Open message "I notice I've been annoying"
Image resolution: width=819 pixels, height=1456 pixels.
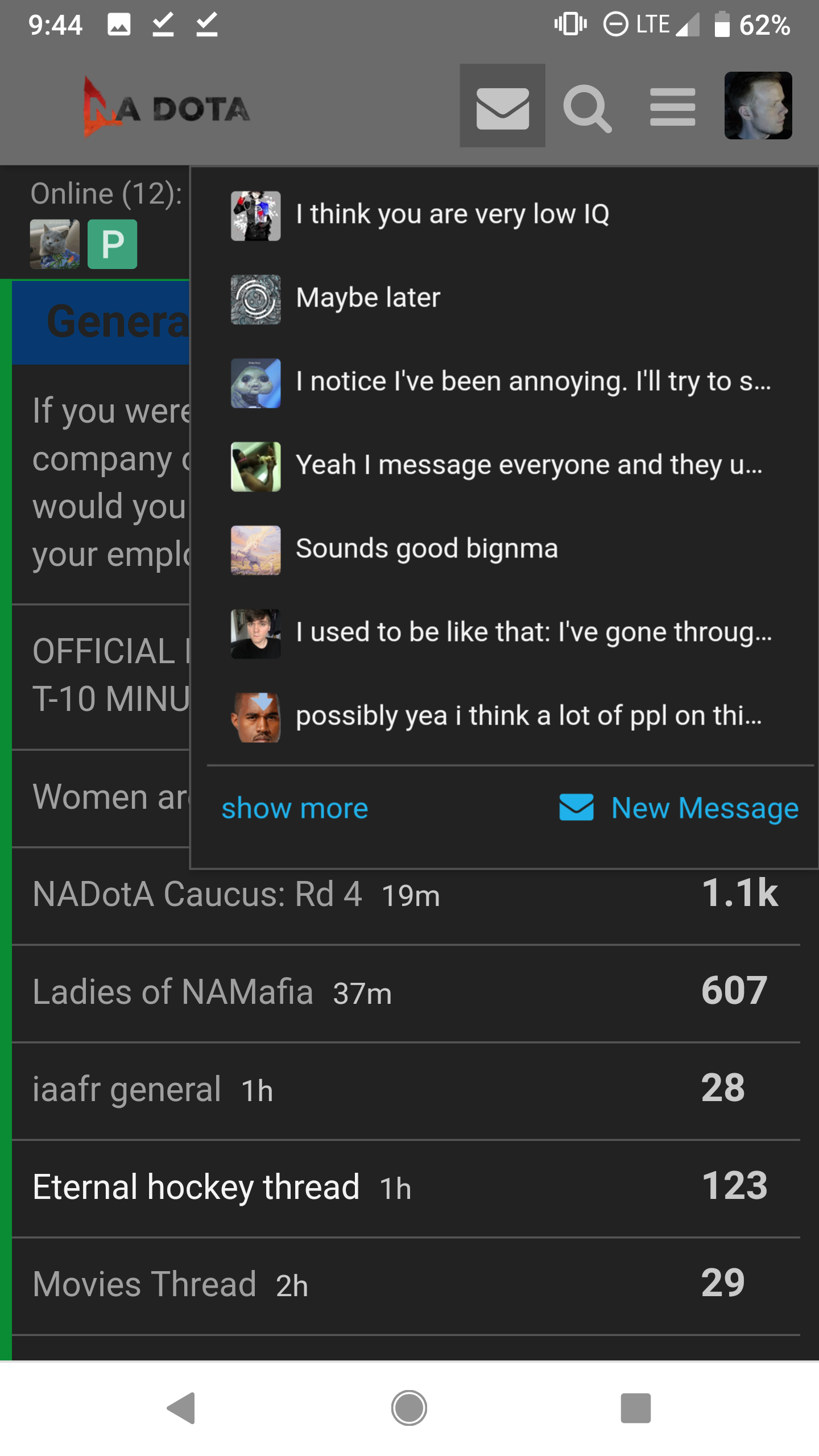pyautogui.click(x=504, y=383)
